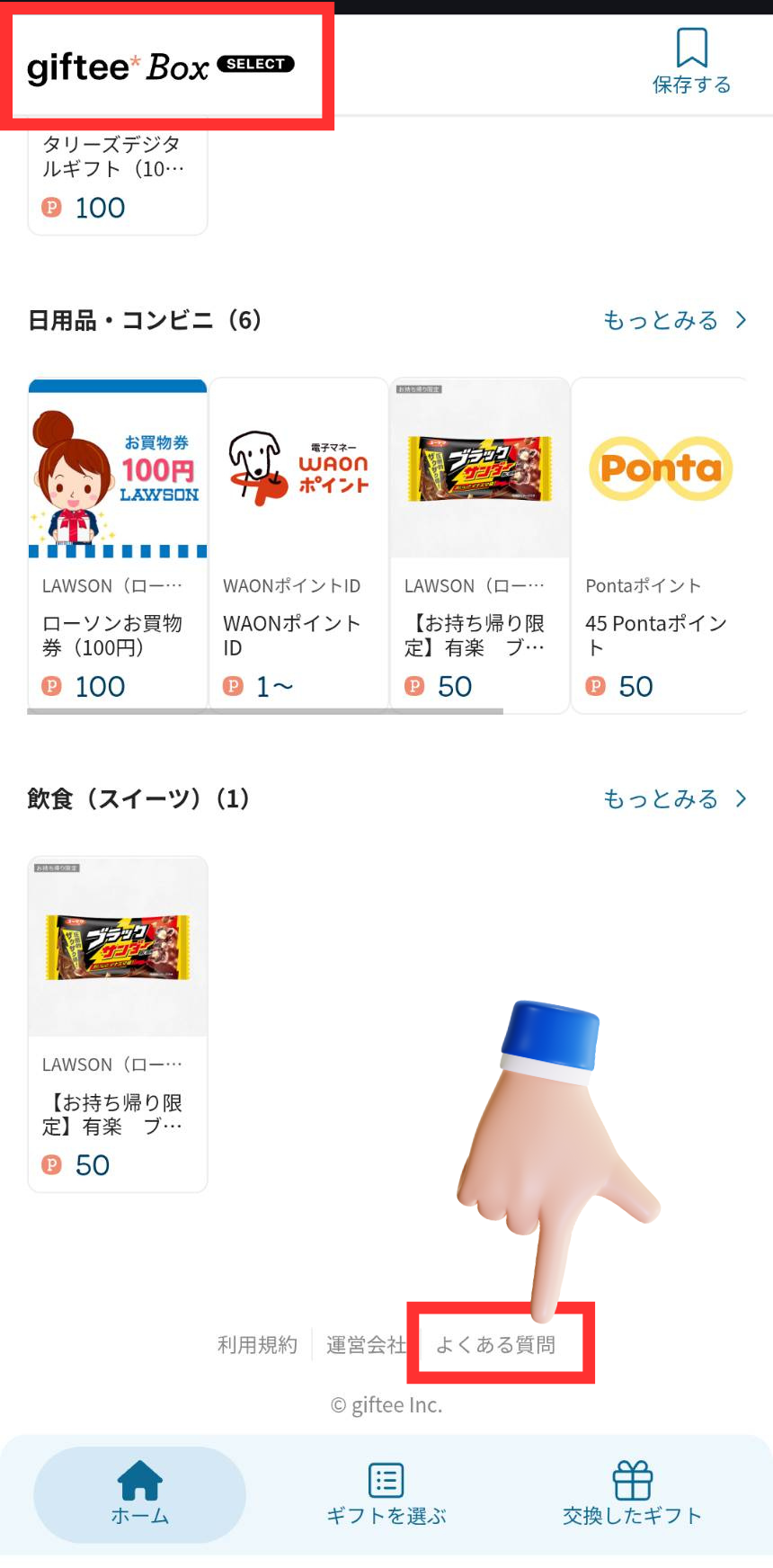The image size is (773, 1568).
Task: Switch to the ホーム tab
Action: click(139, 1494)
